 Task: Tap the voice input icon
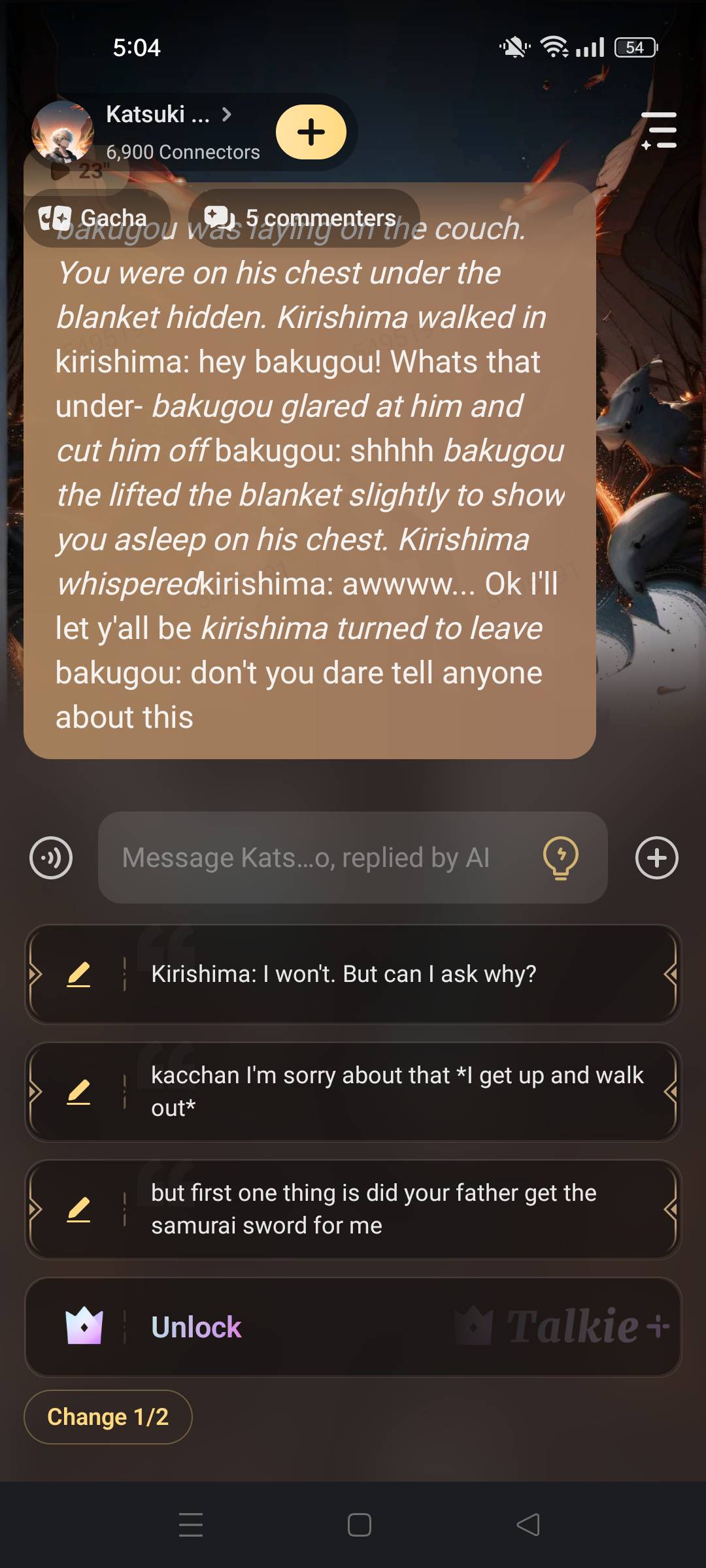[x=51, y=858]
